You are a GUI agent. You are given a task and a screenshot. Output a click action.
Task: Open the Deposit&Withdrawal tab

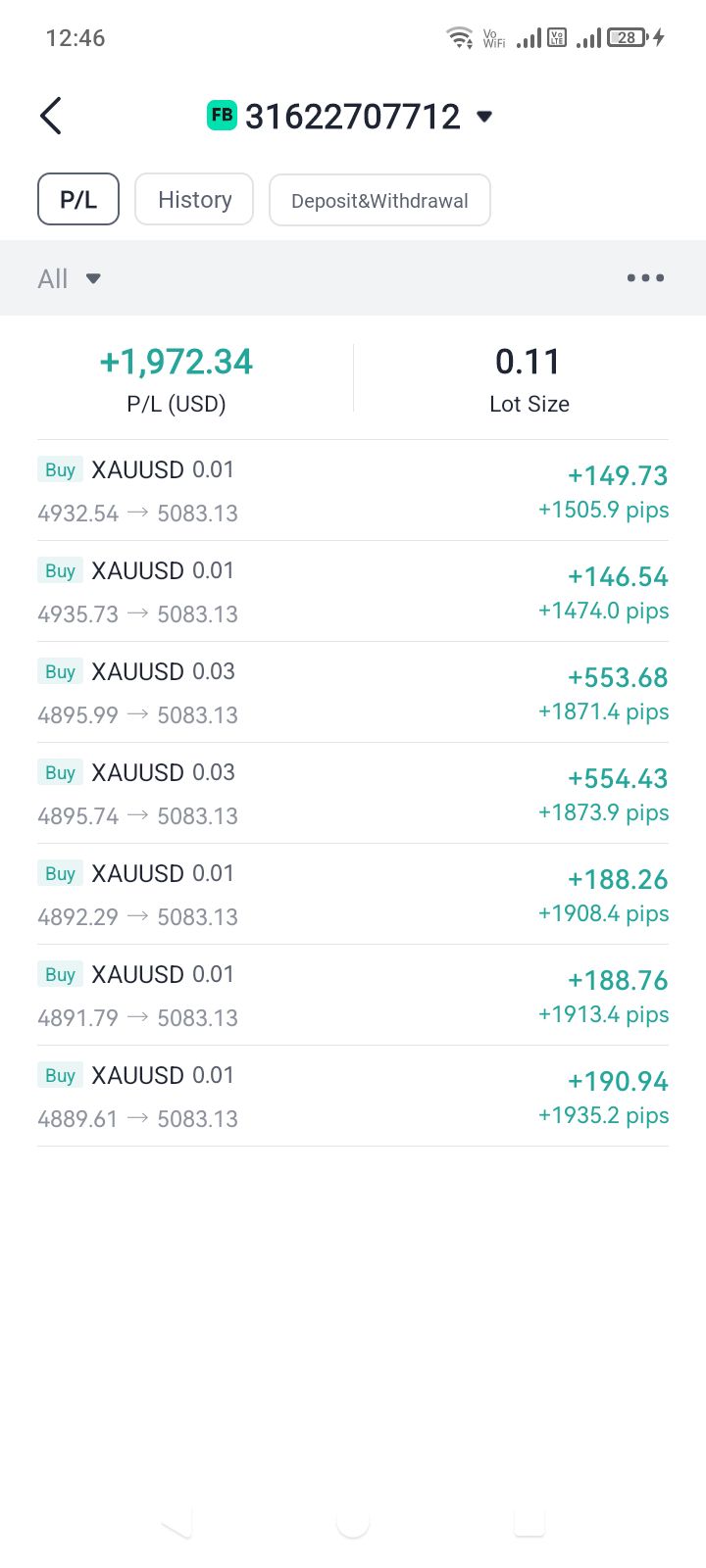379,201
